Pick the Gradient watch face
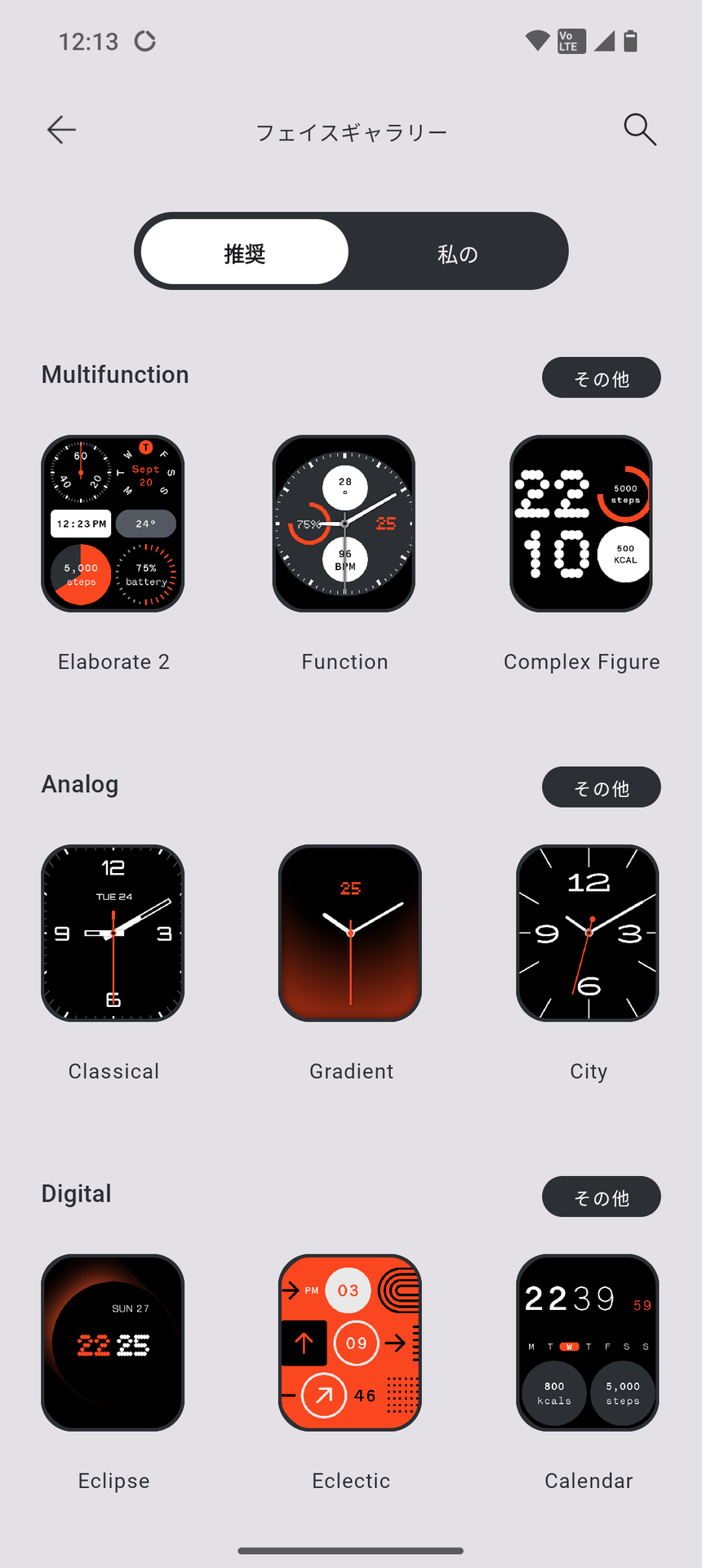This screenshot has height=1568, width=702. (x=350, y=933)
